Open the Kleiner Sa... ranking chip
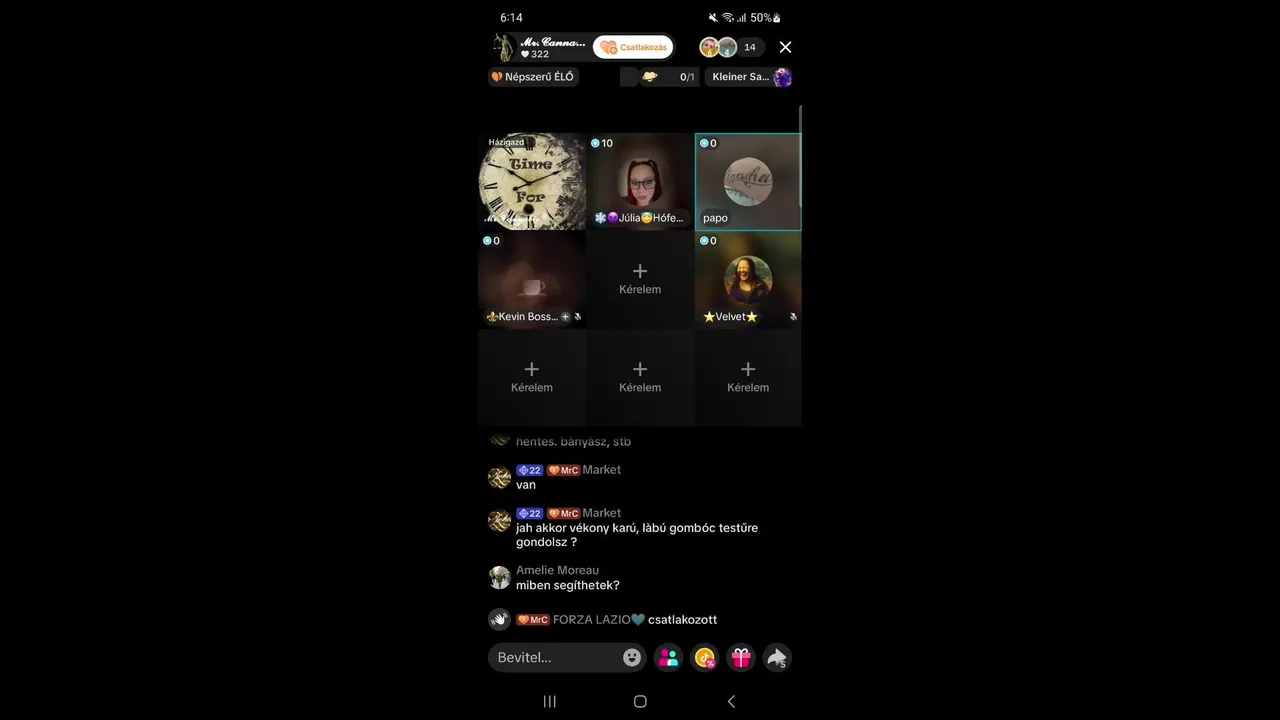Image resolution: width=1280 pixels, height=720 pixels. (750, 77)
